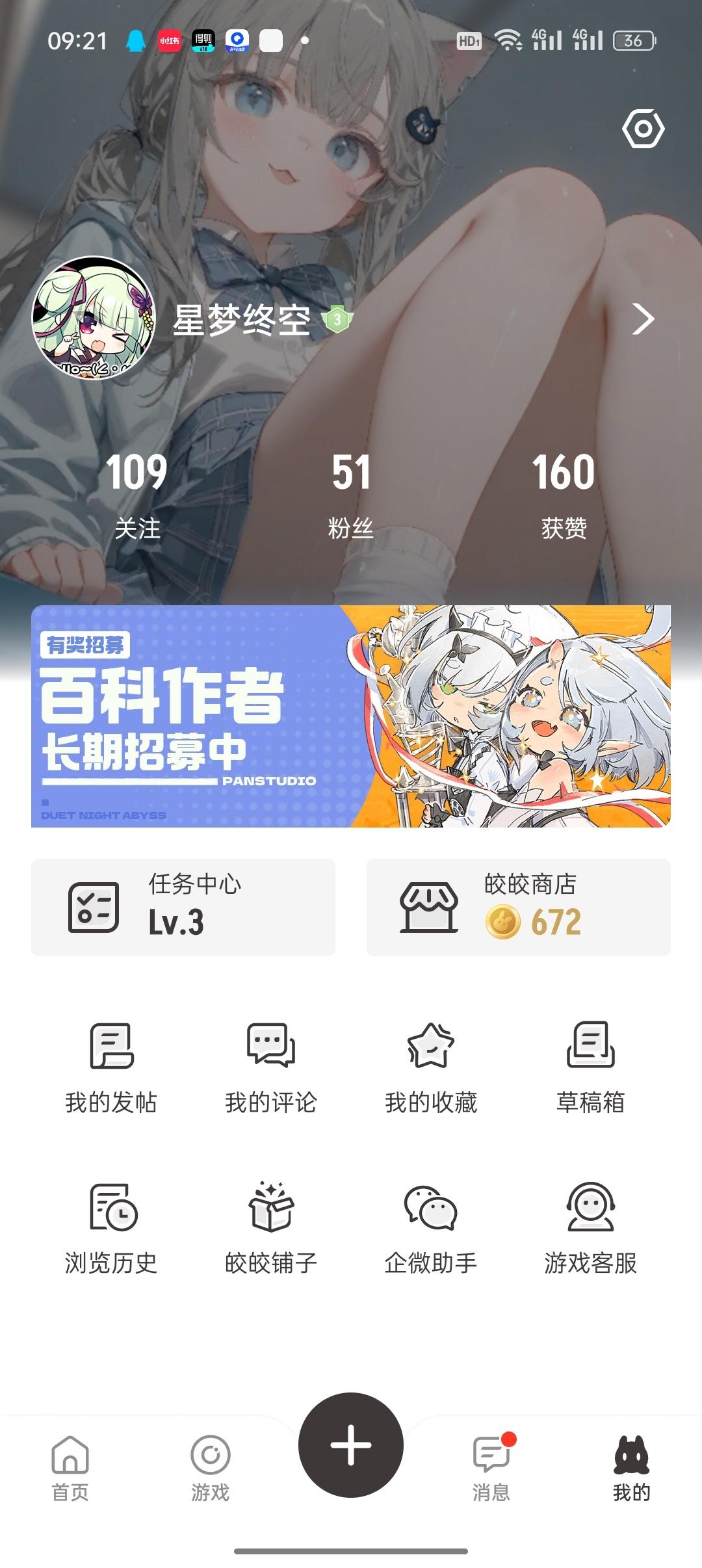The image size is (702, 1568).
Task: Open 我的收藏
Action: click(431, 1067)
